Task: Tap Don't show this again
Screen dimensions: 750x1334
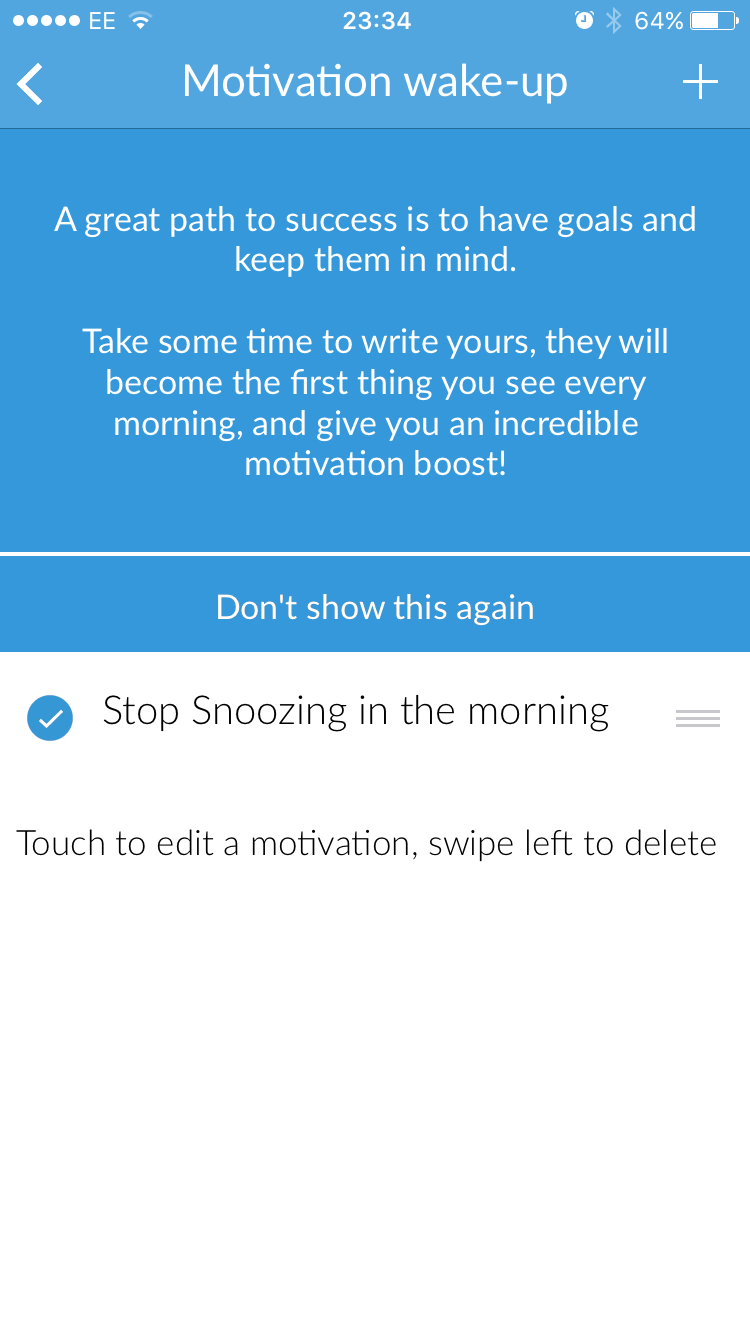Action: click(375, 607)
